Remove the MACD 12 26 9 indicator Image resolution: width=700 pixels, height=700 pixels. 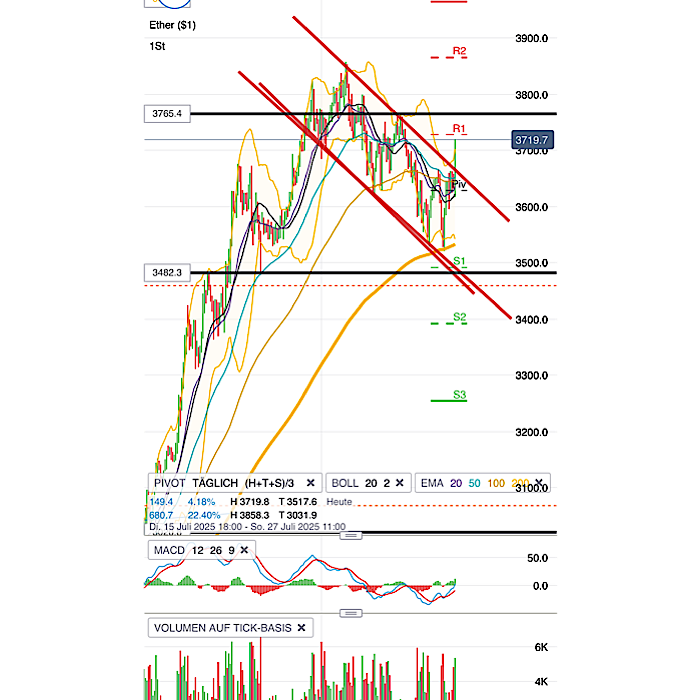243,550
